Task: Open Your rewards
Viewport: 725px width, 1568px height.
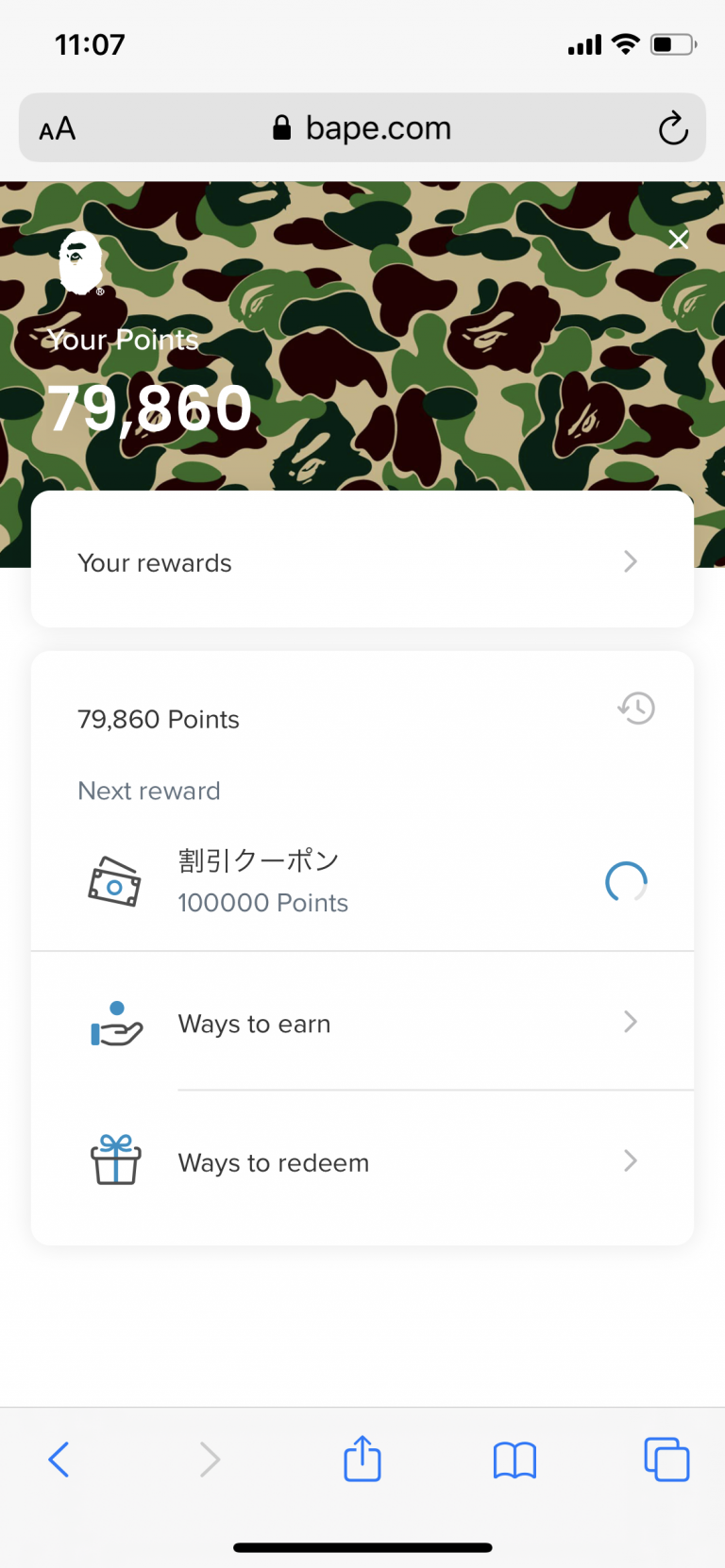Action: click(x=362, y=562)
